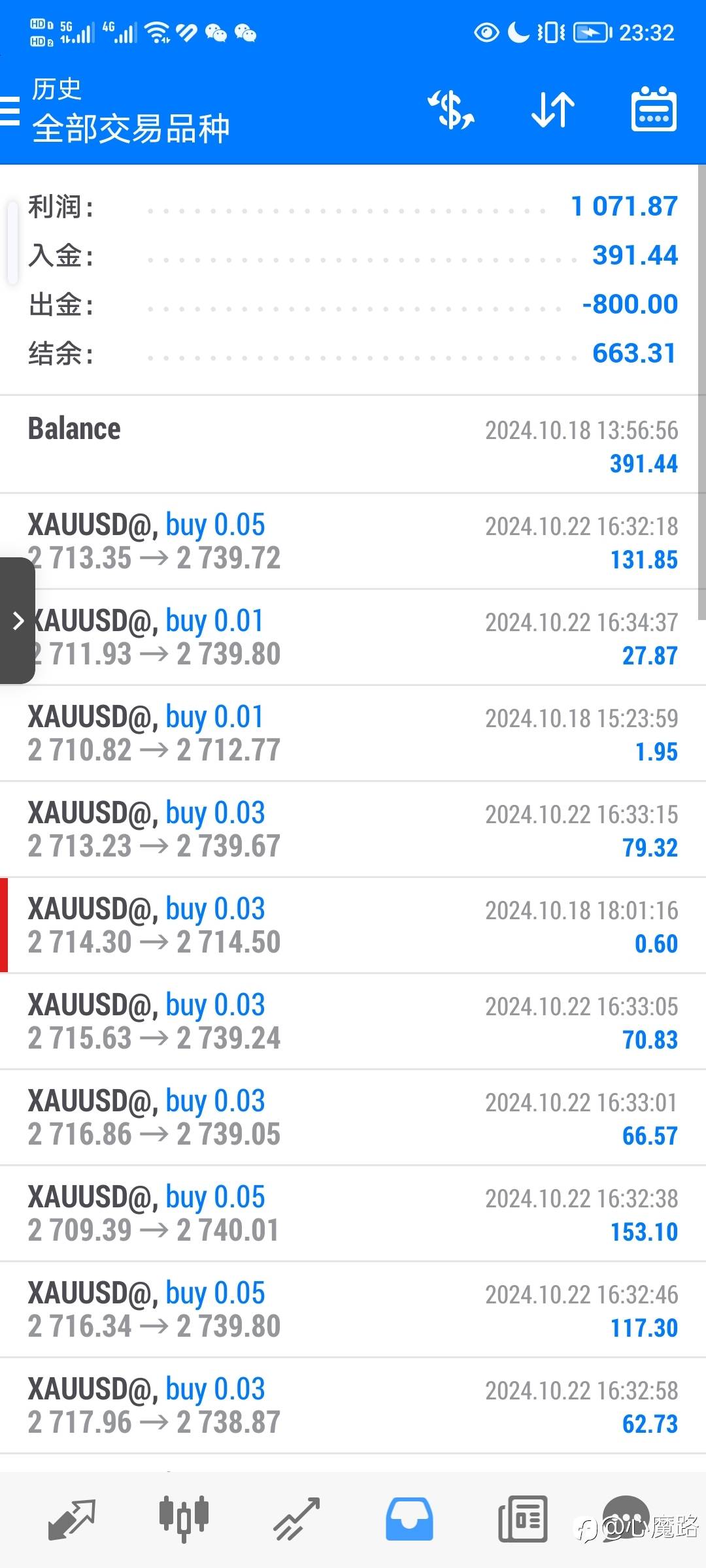View the XAUUSD trade with profit 1.95
Screen dimensions: 706x1568
353,734
